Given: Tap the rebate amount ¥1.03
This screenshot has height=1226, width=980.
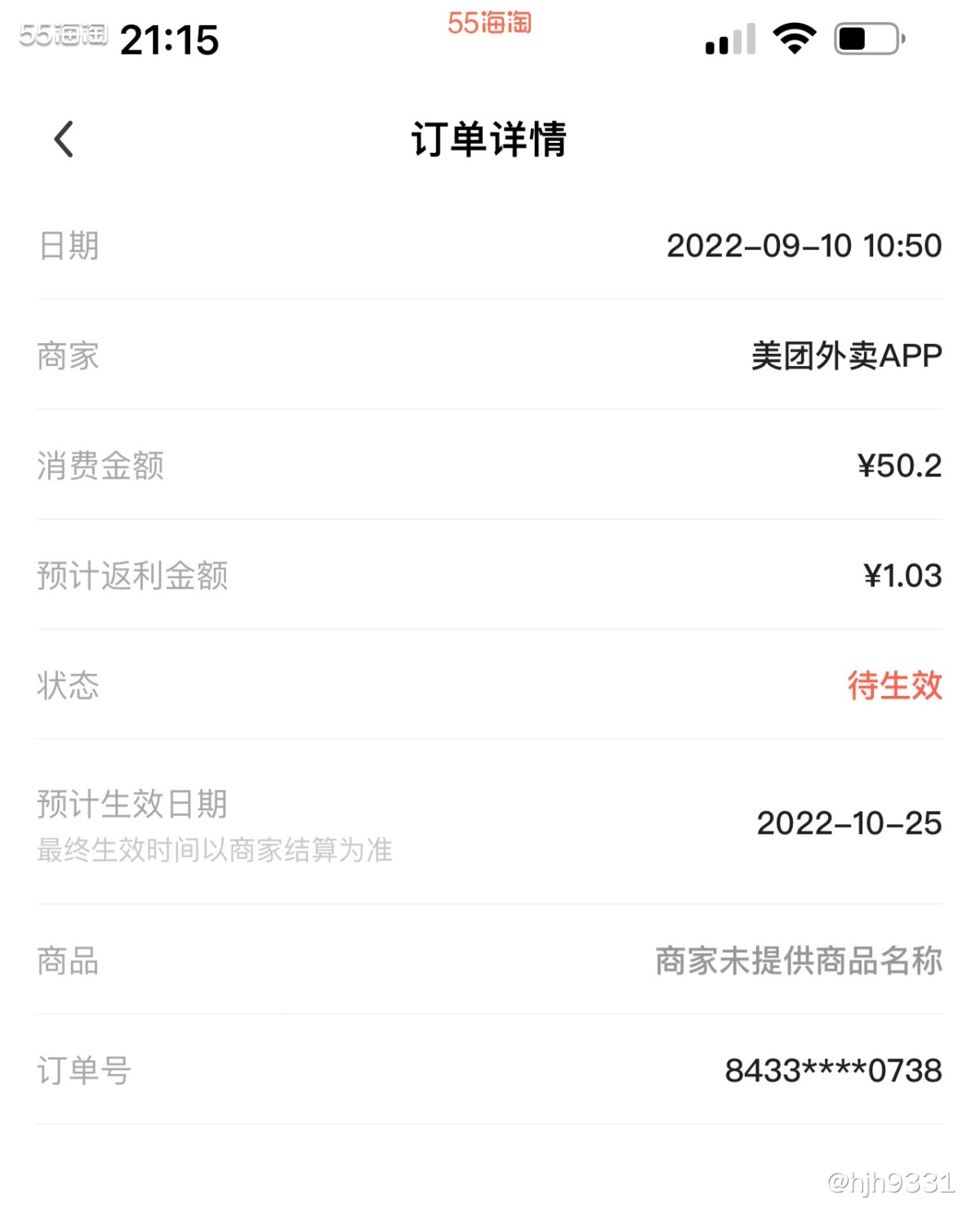Looking at the screenshot, I should point(902,575).
